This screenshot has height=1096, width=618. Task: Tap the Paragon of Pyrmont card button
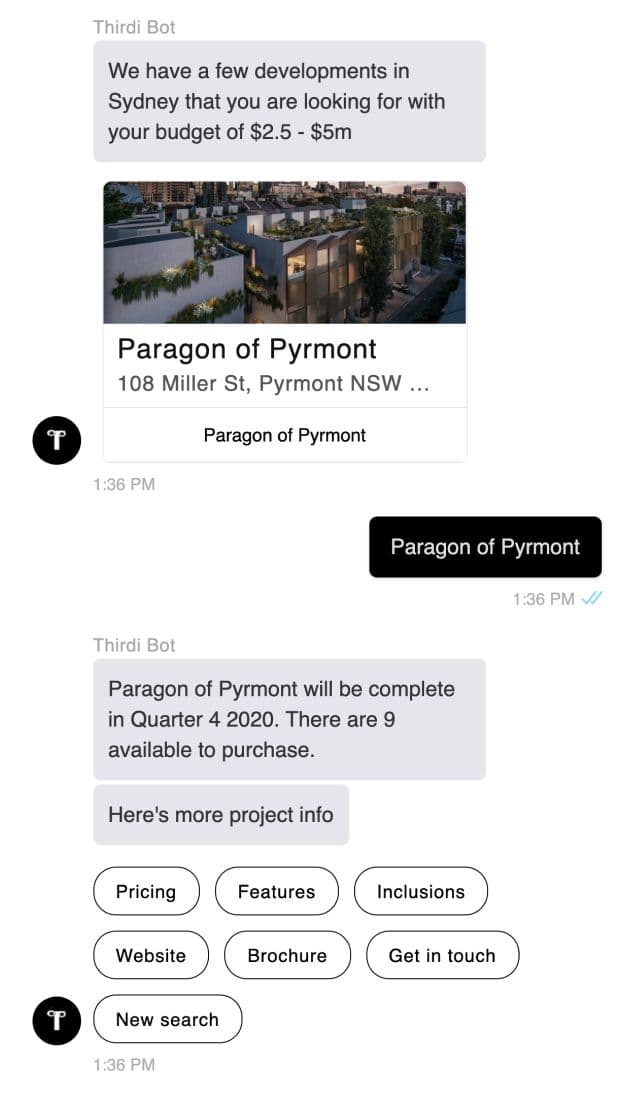284,435
